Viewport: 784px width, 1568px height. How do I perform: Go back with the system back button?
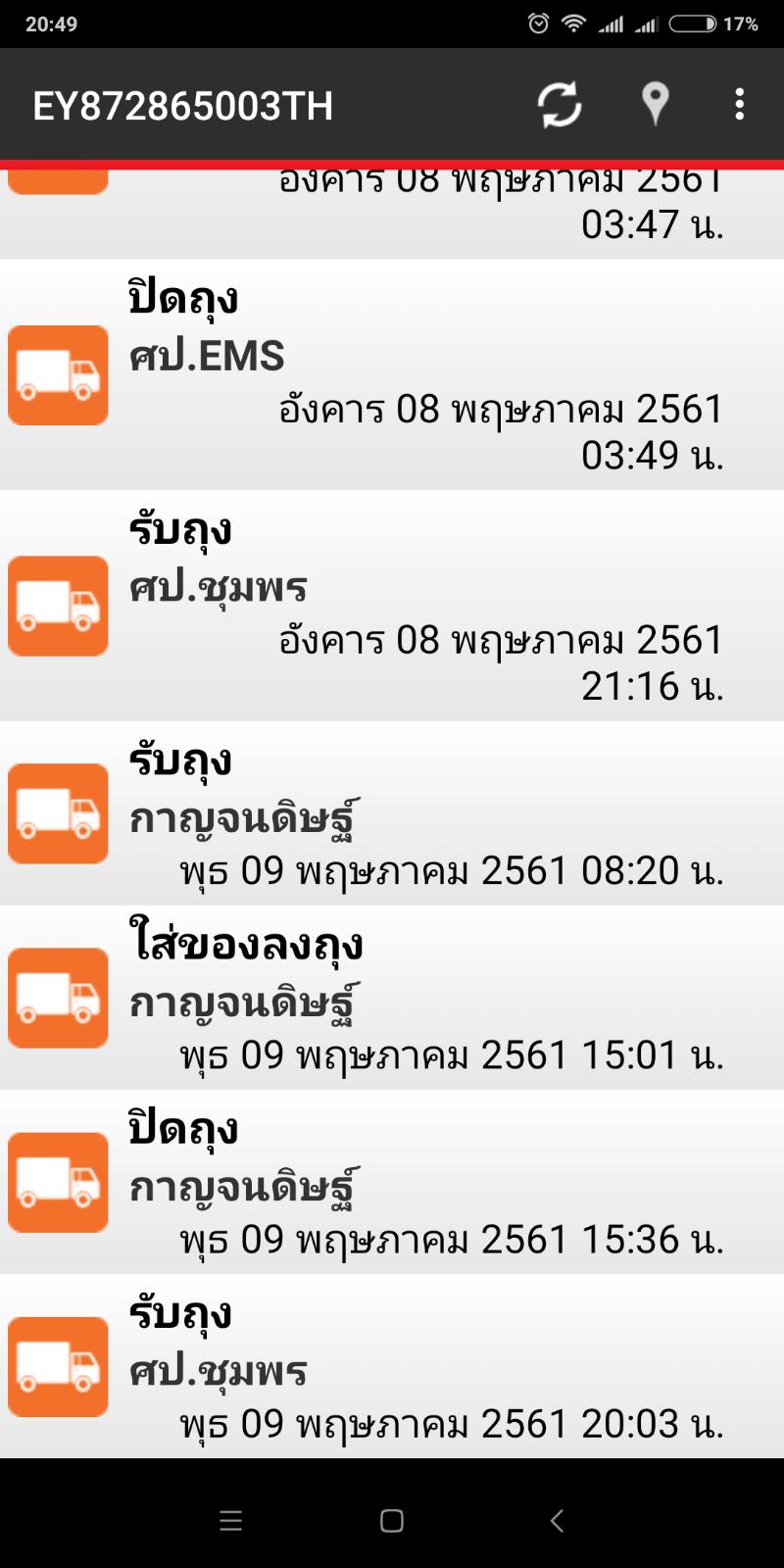[x=557, y=1520]
